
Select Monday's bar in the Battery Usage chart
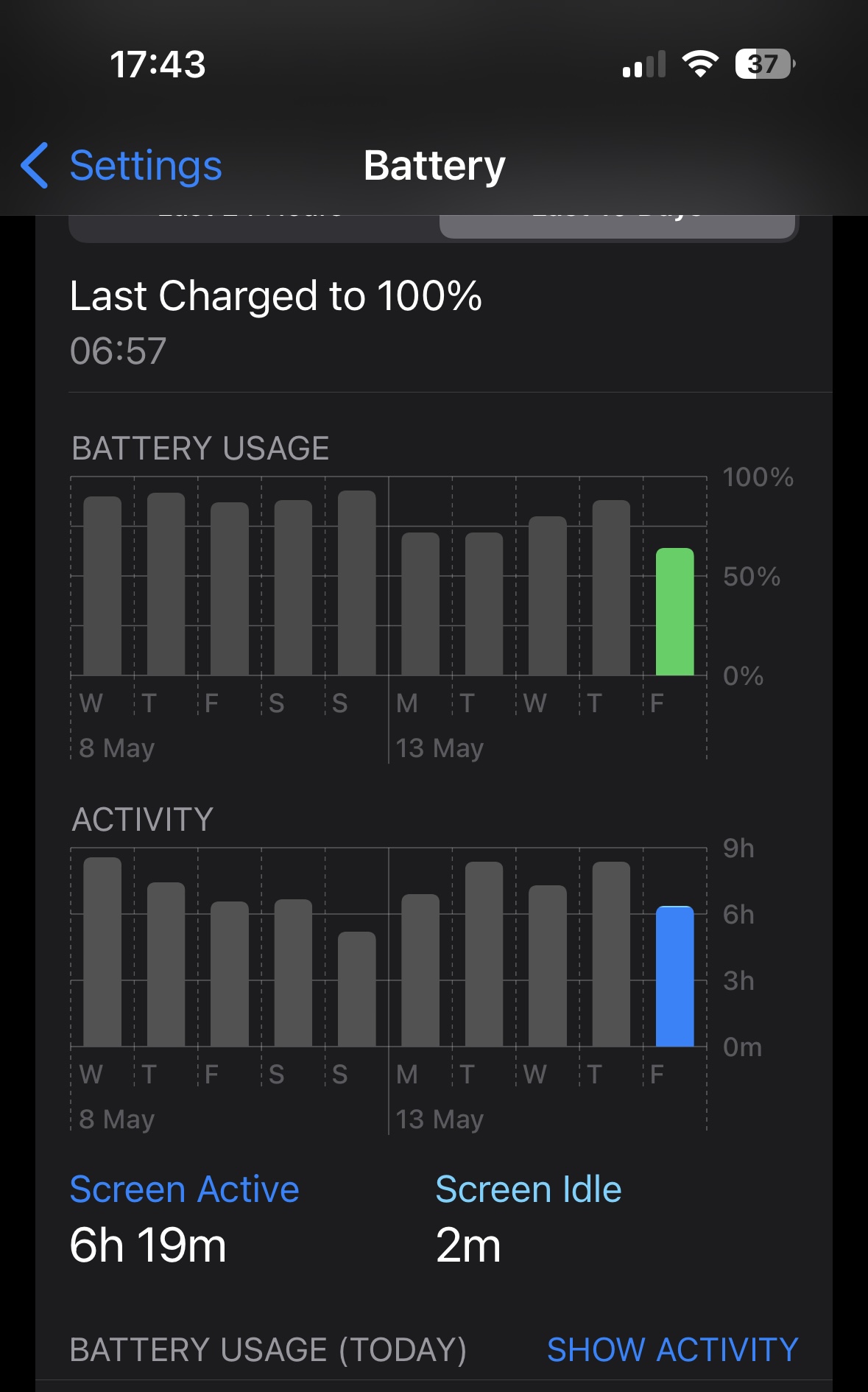[x=420, y=604]
